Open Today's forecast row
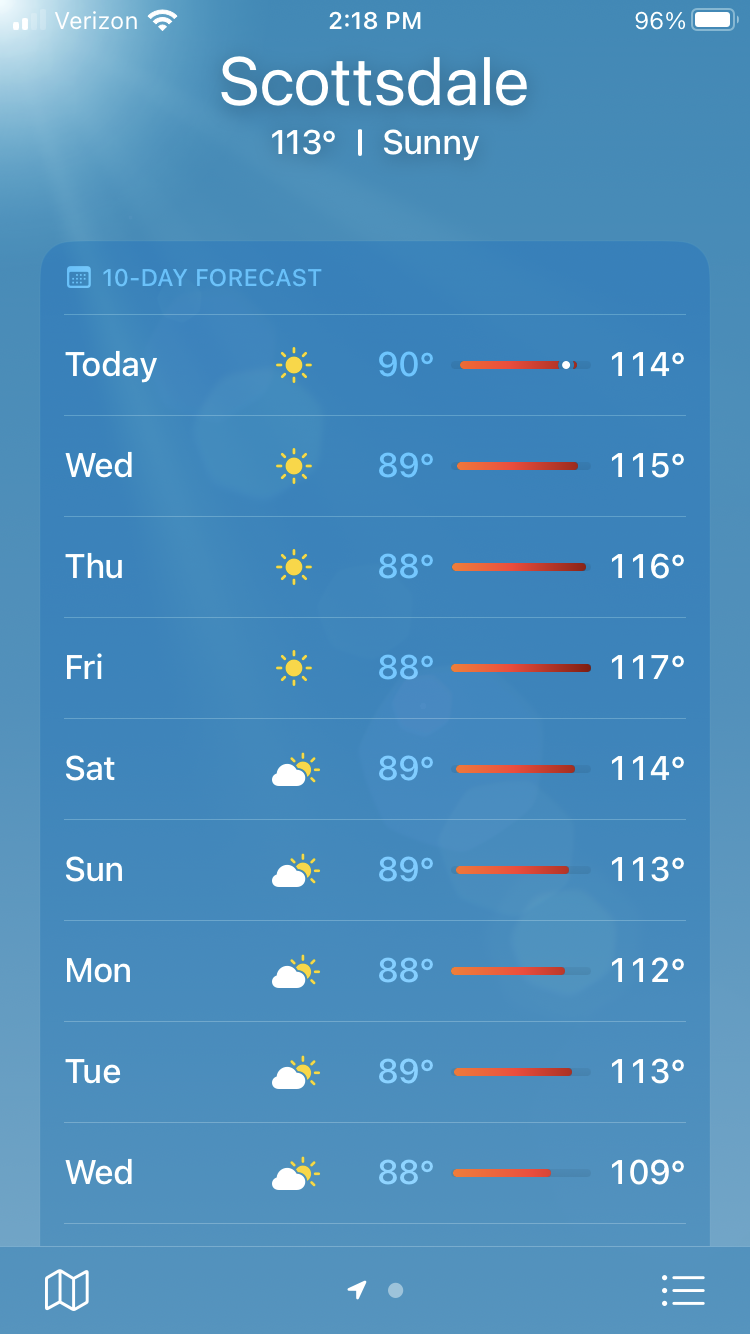The image size is (750, 1334). [x=375, y=365]
